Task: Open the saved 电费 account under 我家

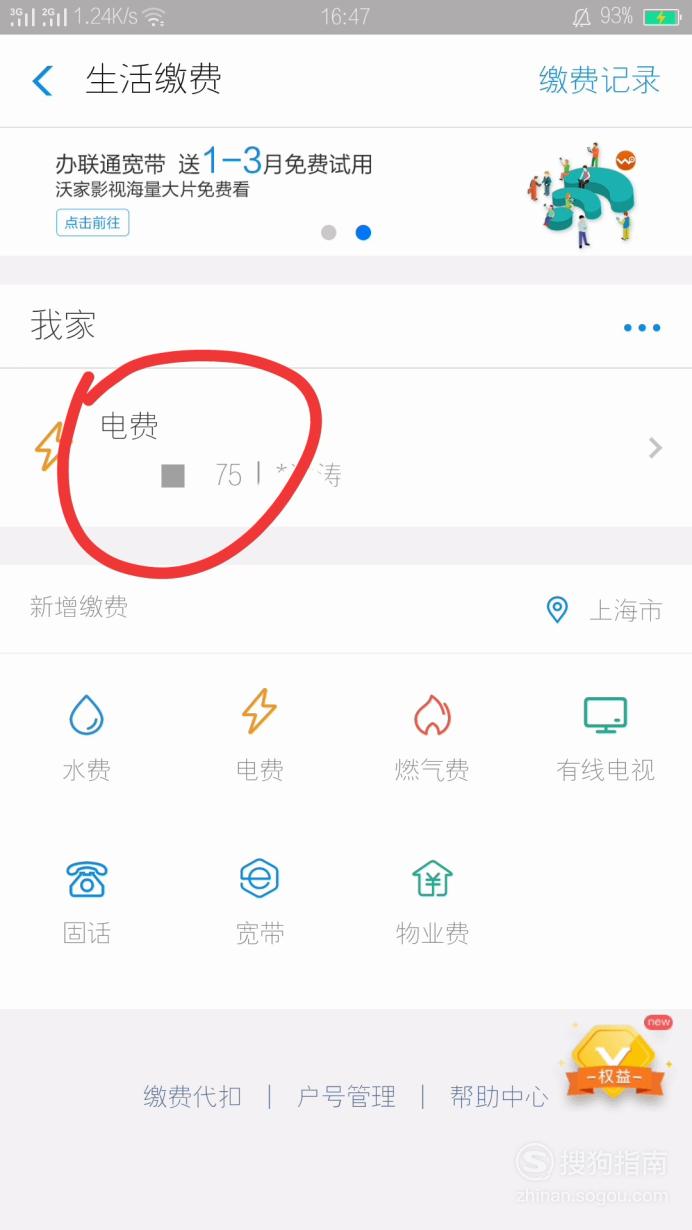Action: pos(346,448)
